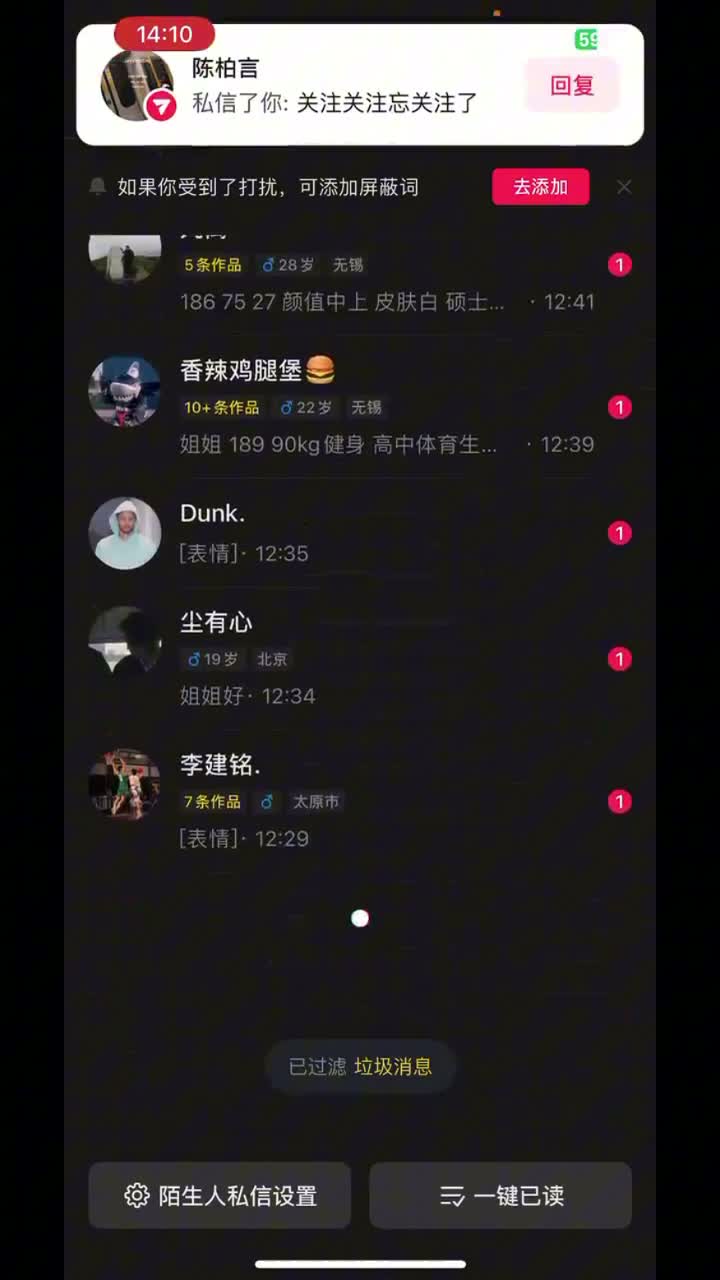The height and width of the screenshot is (1280, 720).
Task: View filtered 垃圾消息
Action: [393, 1067]
